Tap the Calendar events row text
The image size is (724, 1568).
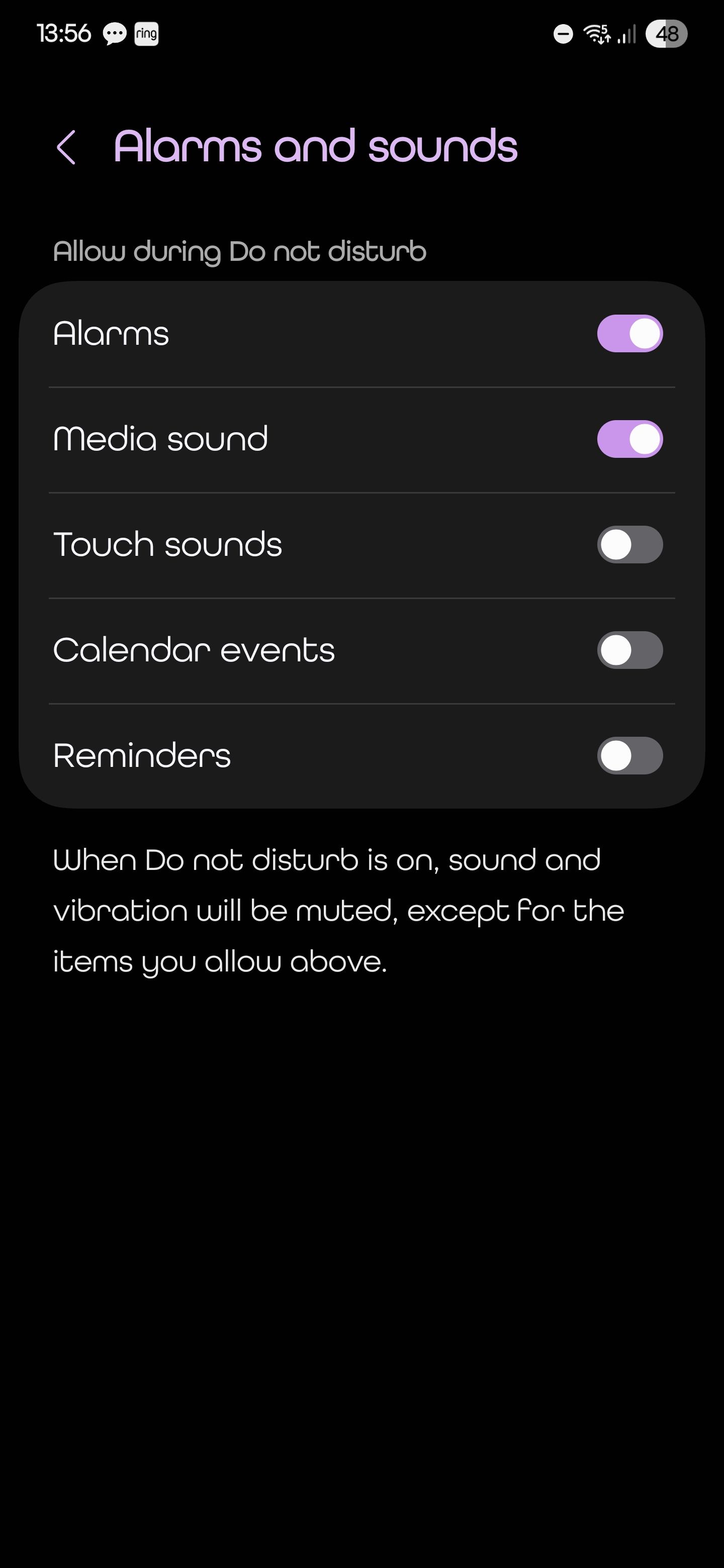tap(194, 650)
